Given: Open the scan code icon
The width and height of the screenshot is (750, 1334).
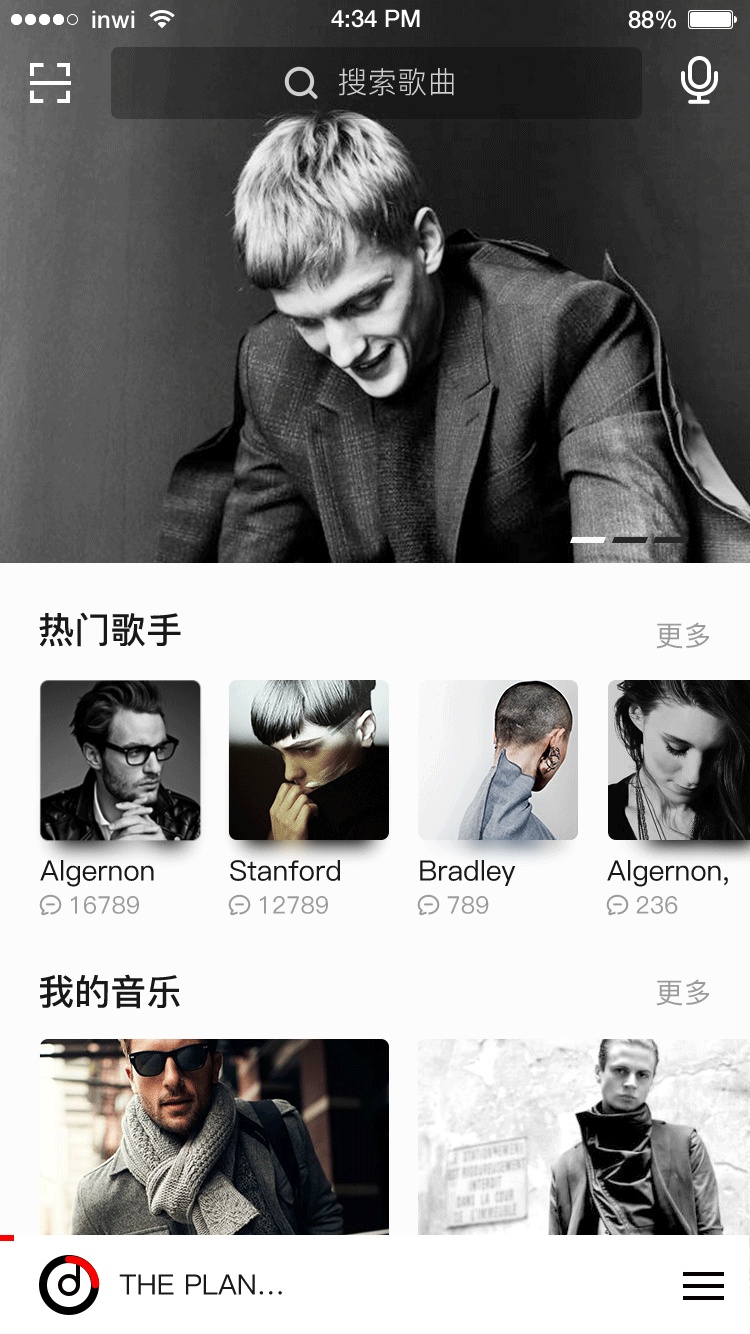Looking at the screenshot, I should pyautogui.click(x=50, y=83).
